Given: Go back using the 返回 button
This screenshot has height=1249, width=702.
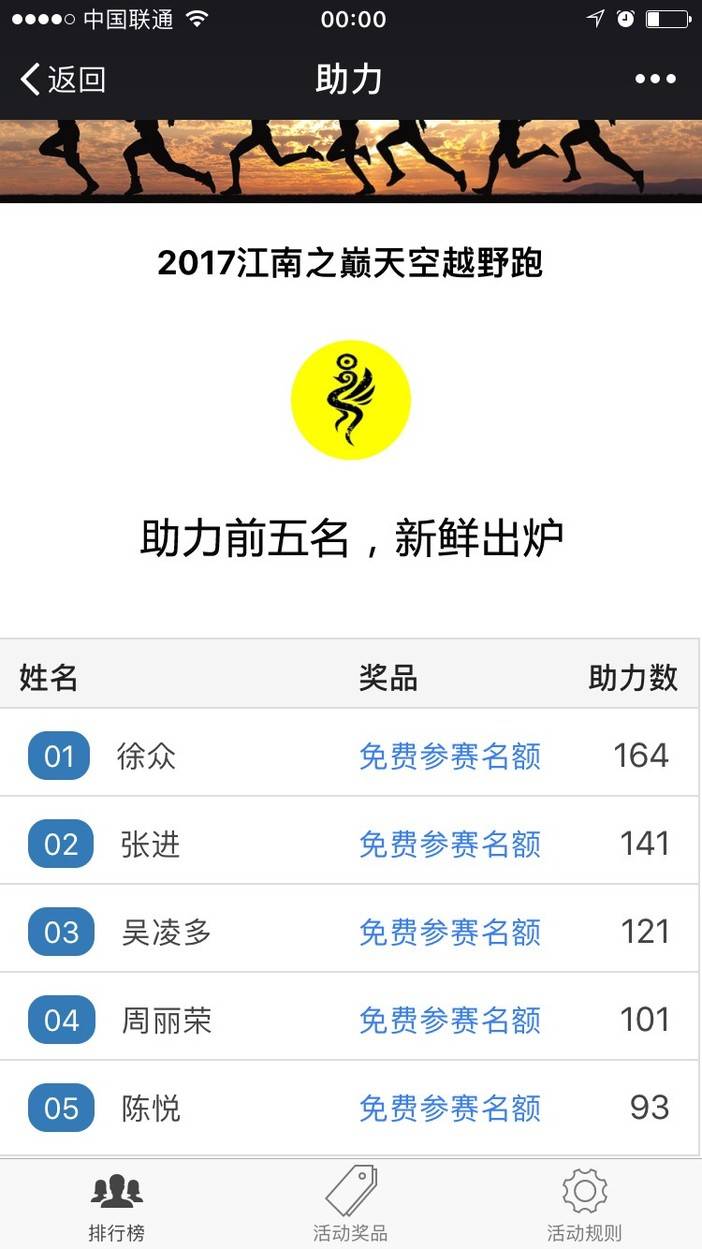Looking at the screenshot, I should [63, 79].
